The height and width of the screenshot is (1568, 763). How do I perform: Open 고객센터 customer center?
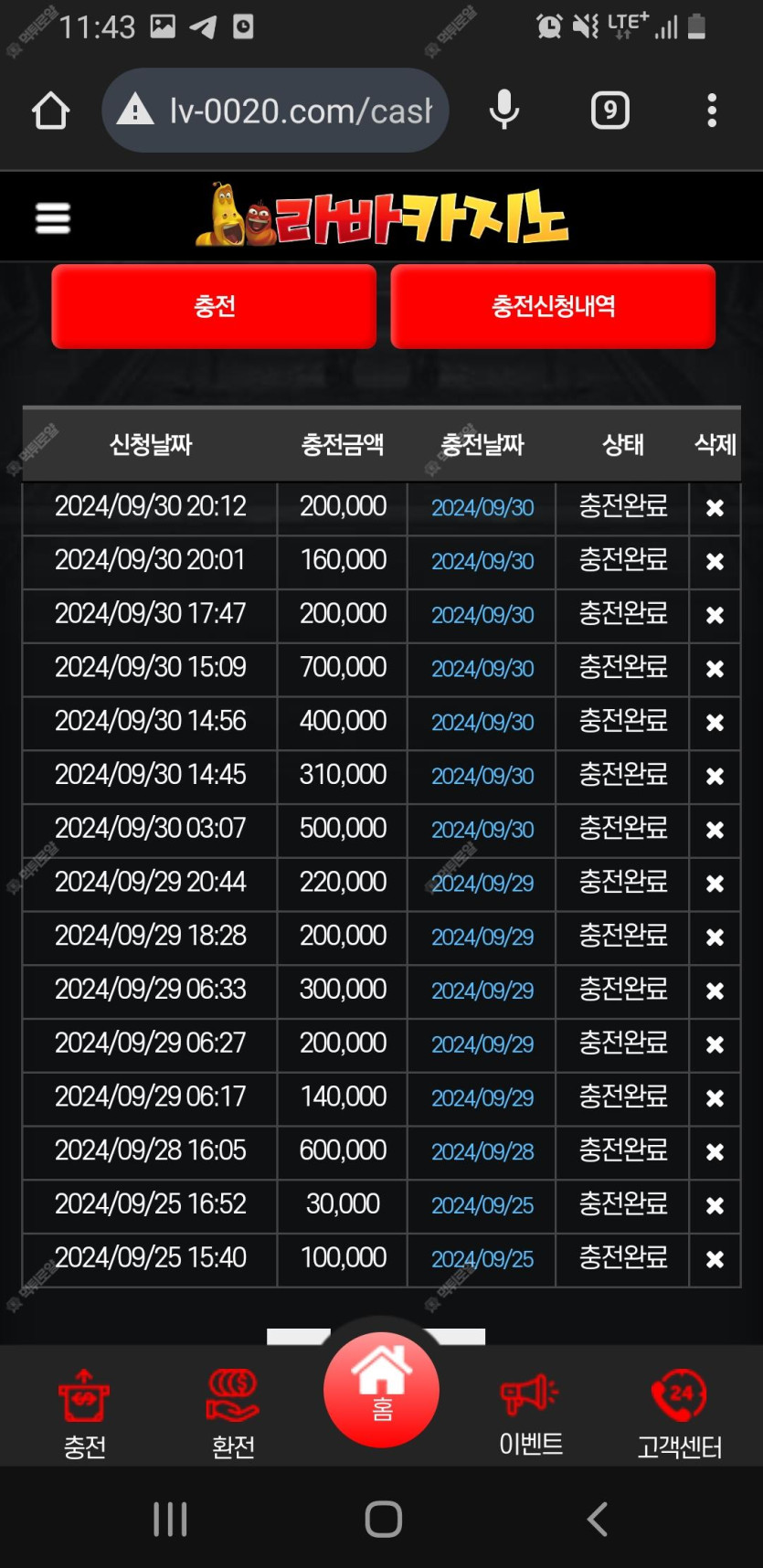(x=680, y=1414)
